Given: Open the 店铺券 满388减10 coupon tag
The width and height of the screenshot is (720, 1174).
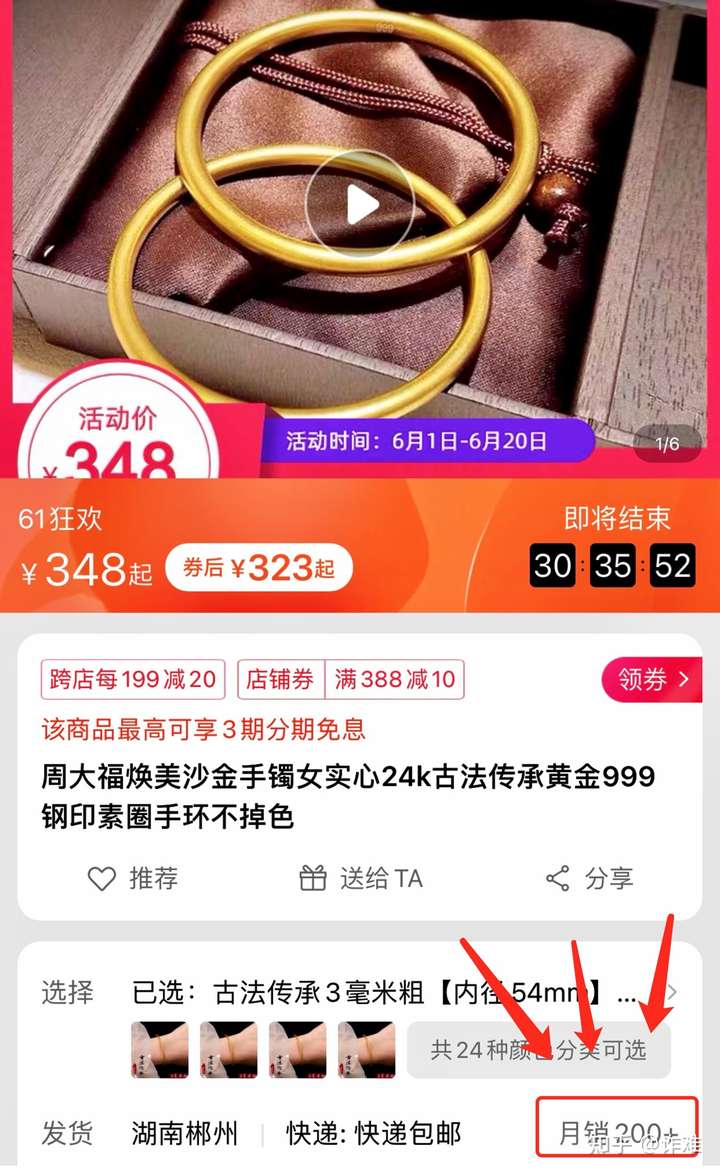Looking at the screenshot, I should (350, 680).
